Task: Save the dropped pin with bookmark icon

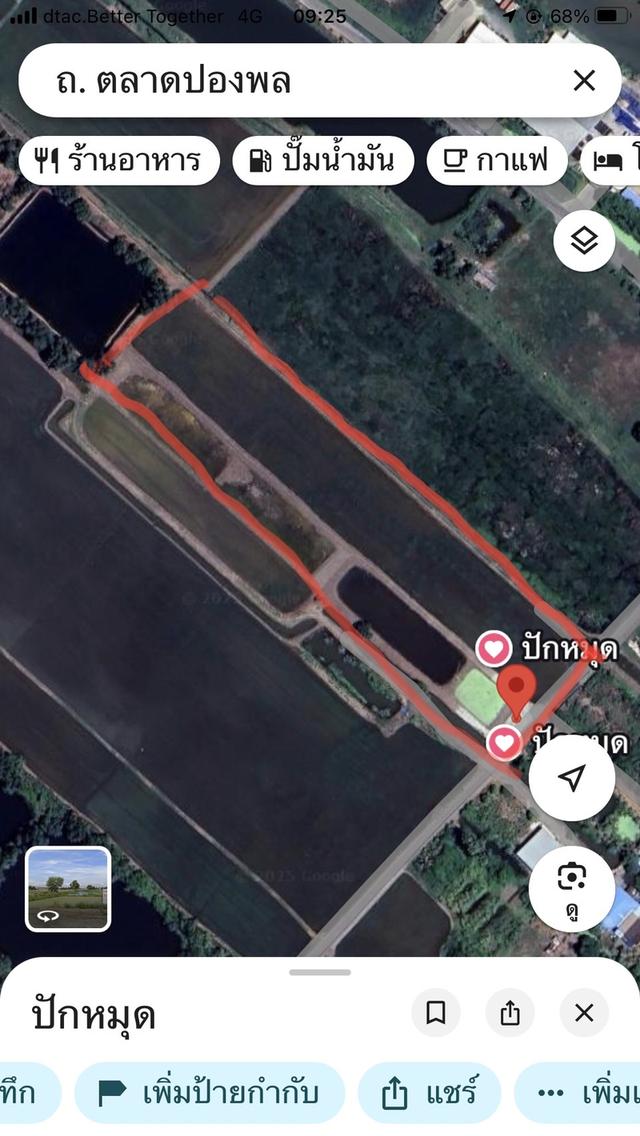Action: click(x=436, y=1013)
